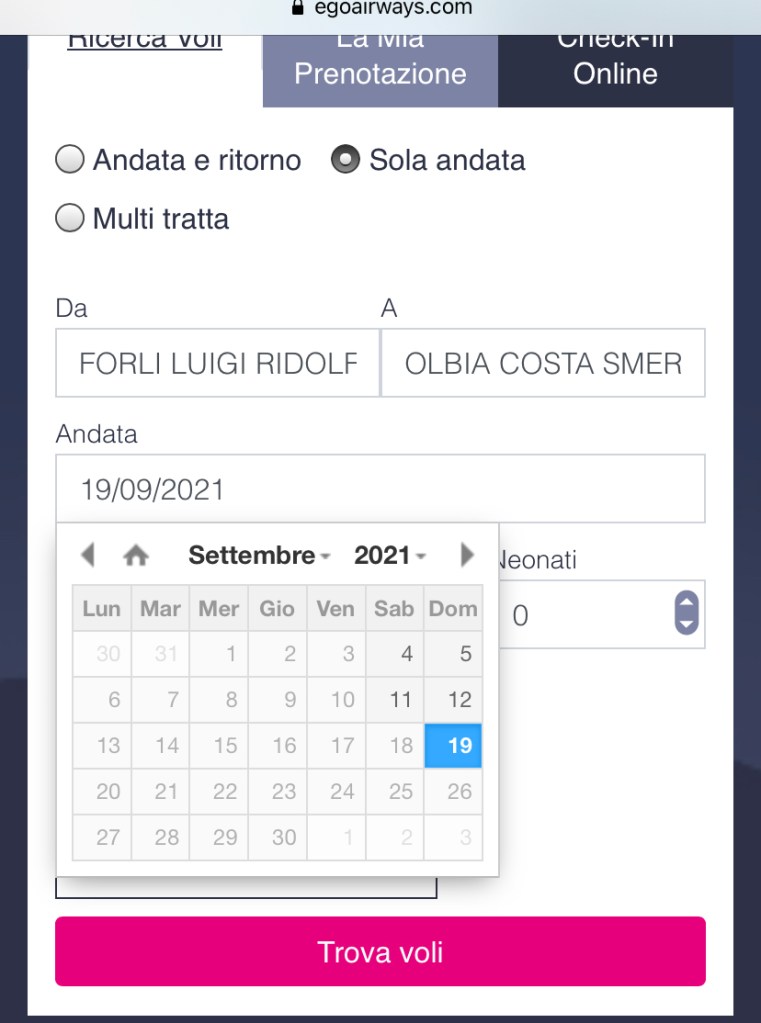Go to the previous month in calendar

(x=87, y=555)
